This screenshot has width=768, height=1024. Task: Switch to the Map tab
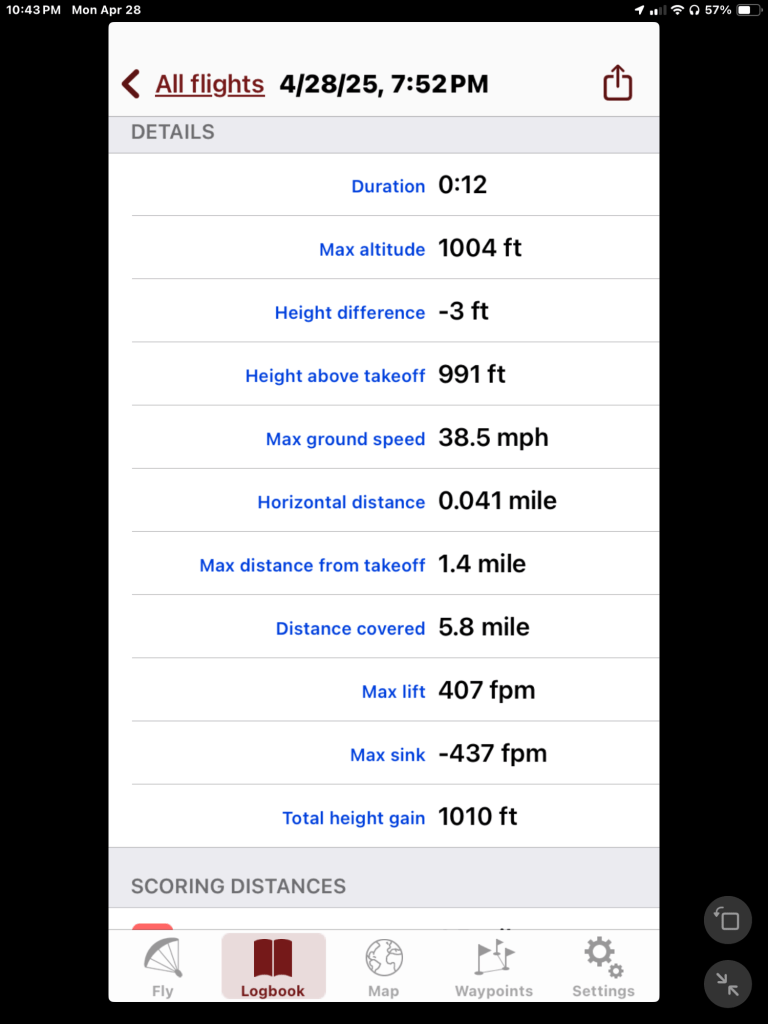[383, 967]
